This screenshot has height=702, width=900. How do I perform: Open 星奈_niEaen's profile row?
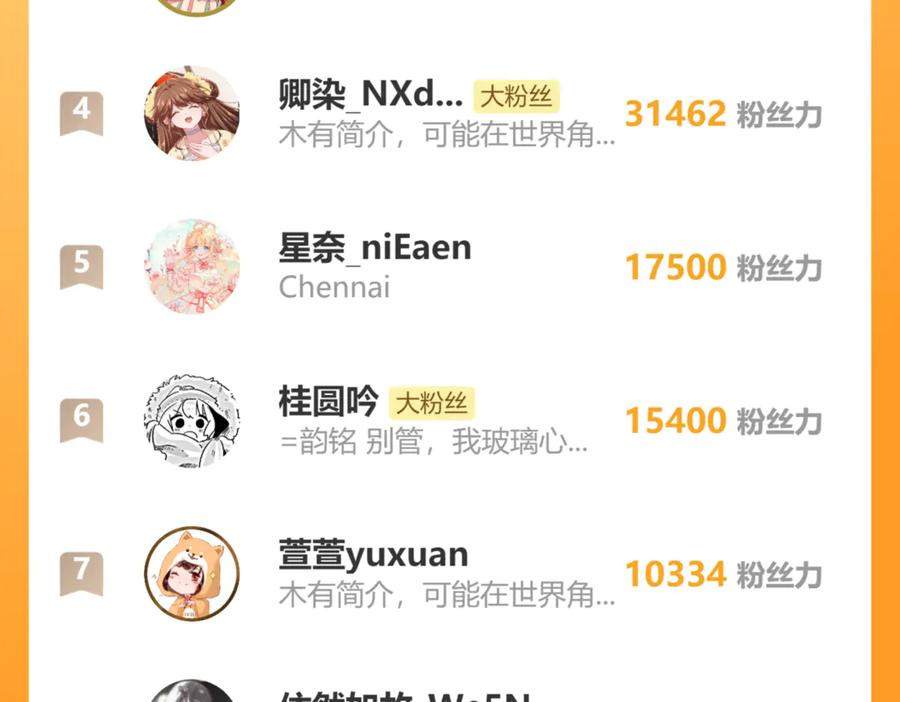pyautogui.click(x=450, y=266)
